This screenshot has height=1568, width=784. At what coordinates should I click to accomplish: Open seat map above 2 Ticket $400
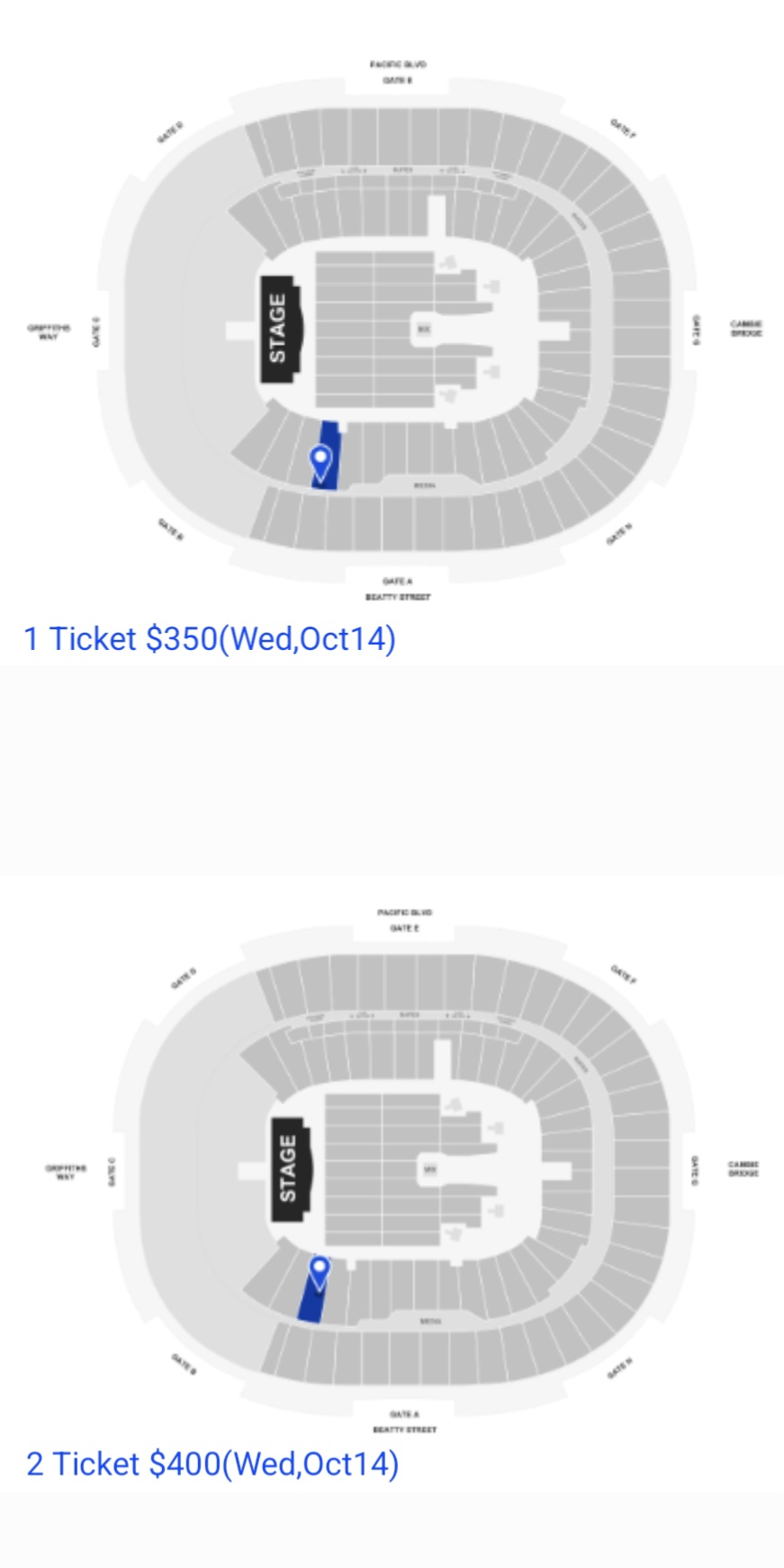click(404, 1169)
